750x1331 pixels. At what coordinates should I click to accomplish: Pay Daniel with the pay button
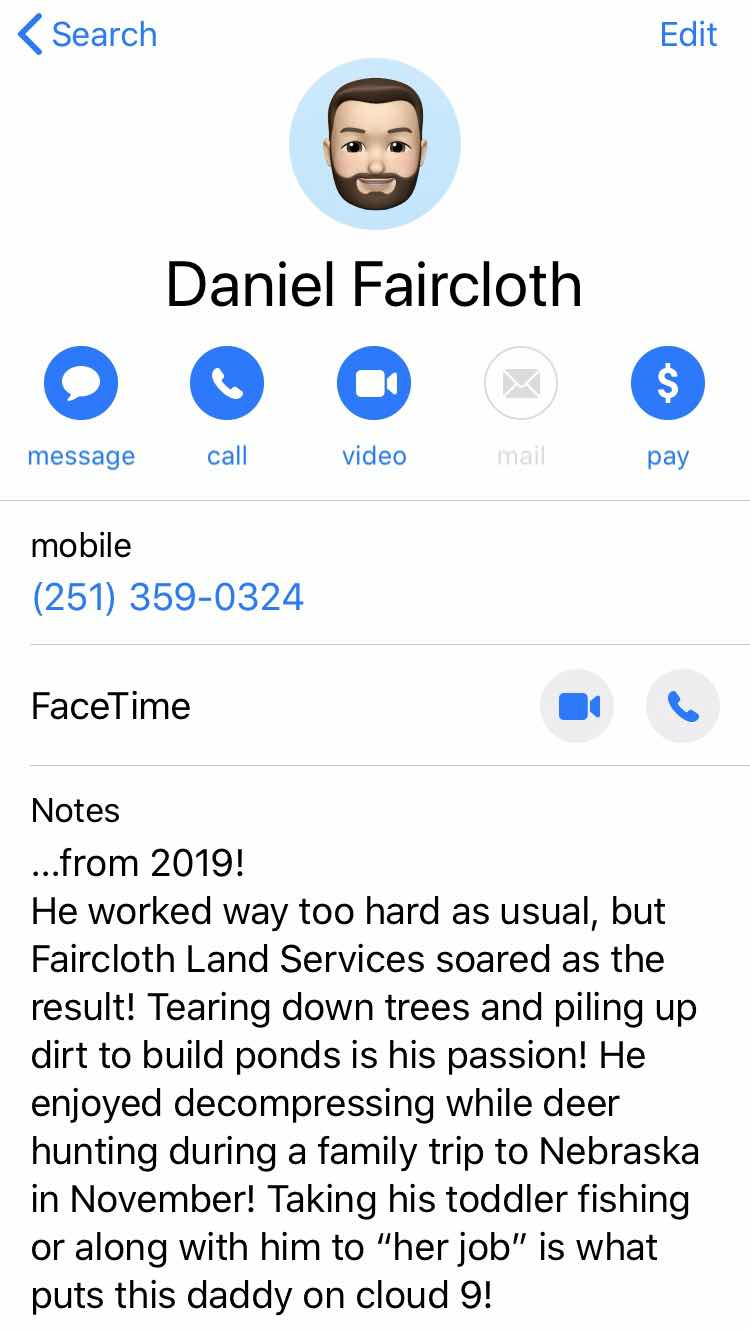(x=667, y=383)
